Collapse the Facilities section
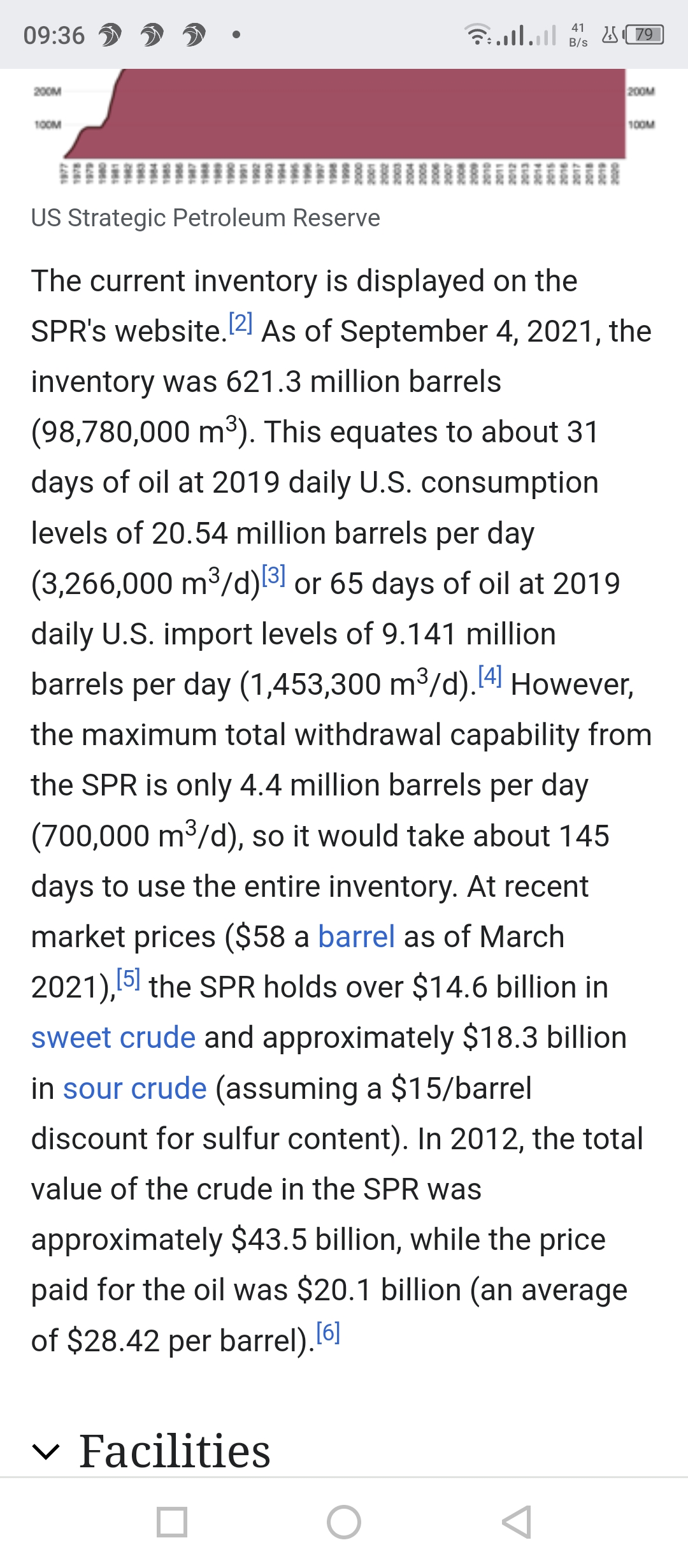This screenshot has height=1568, width=688. click(x=46, y=1452)
